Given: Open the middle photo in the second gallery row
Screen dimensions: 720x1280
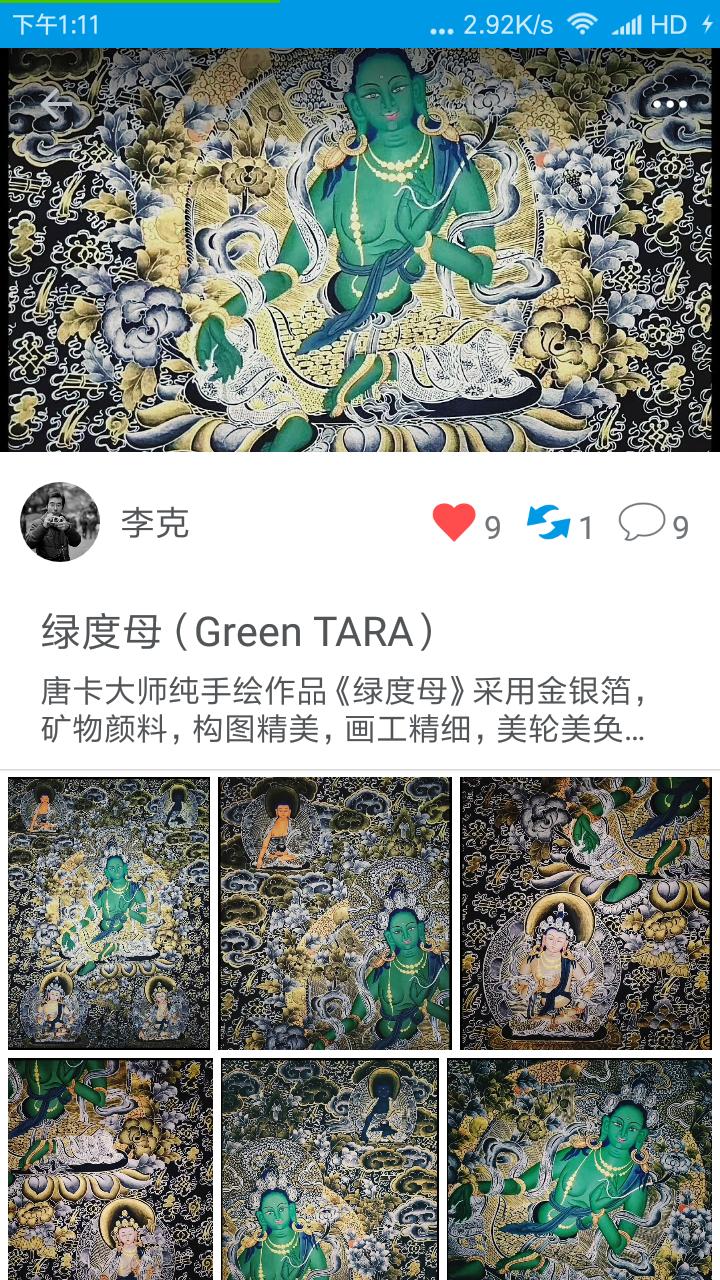Looking at the screenshot, I should tap(330, 1168).
